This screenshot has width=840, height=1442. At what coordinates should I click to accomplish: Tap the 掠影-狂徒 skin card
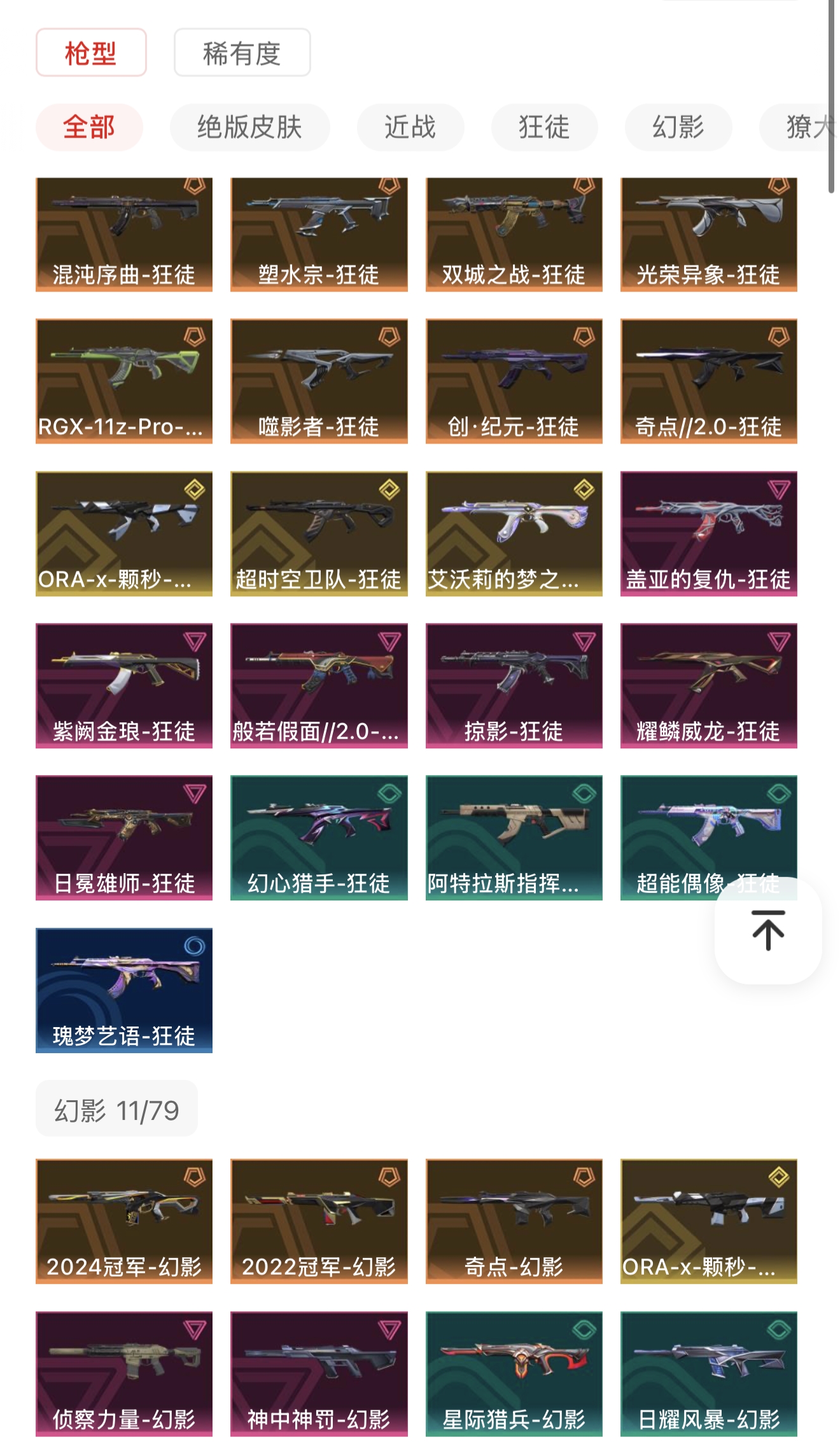[x=514, y=686]
